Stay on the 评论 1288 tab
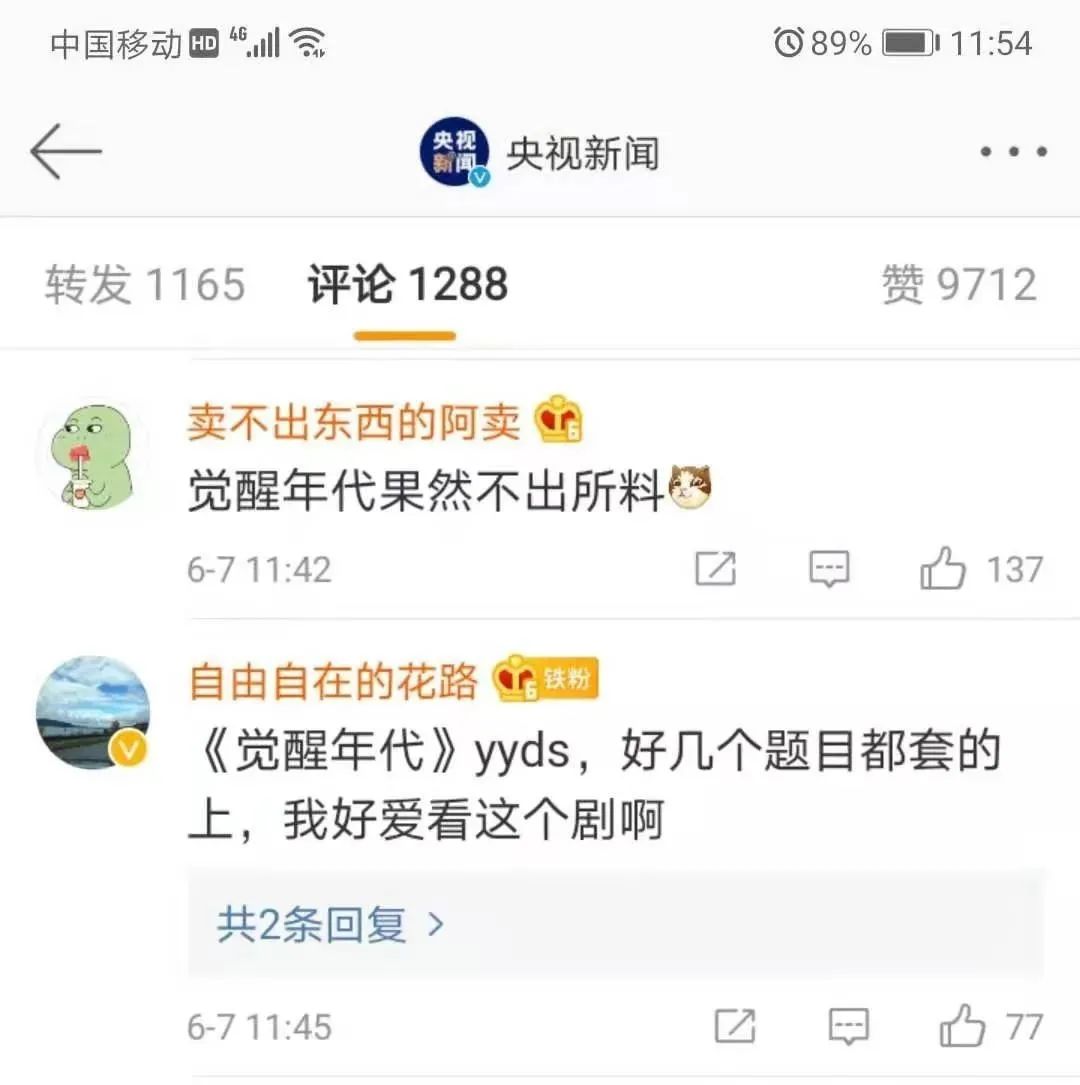This screenshot has height=1085, width=1080. tap(404, 284)
